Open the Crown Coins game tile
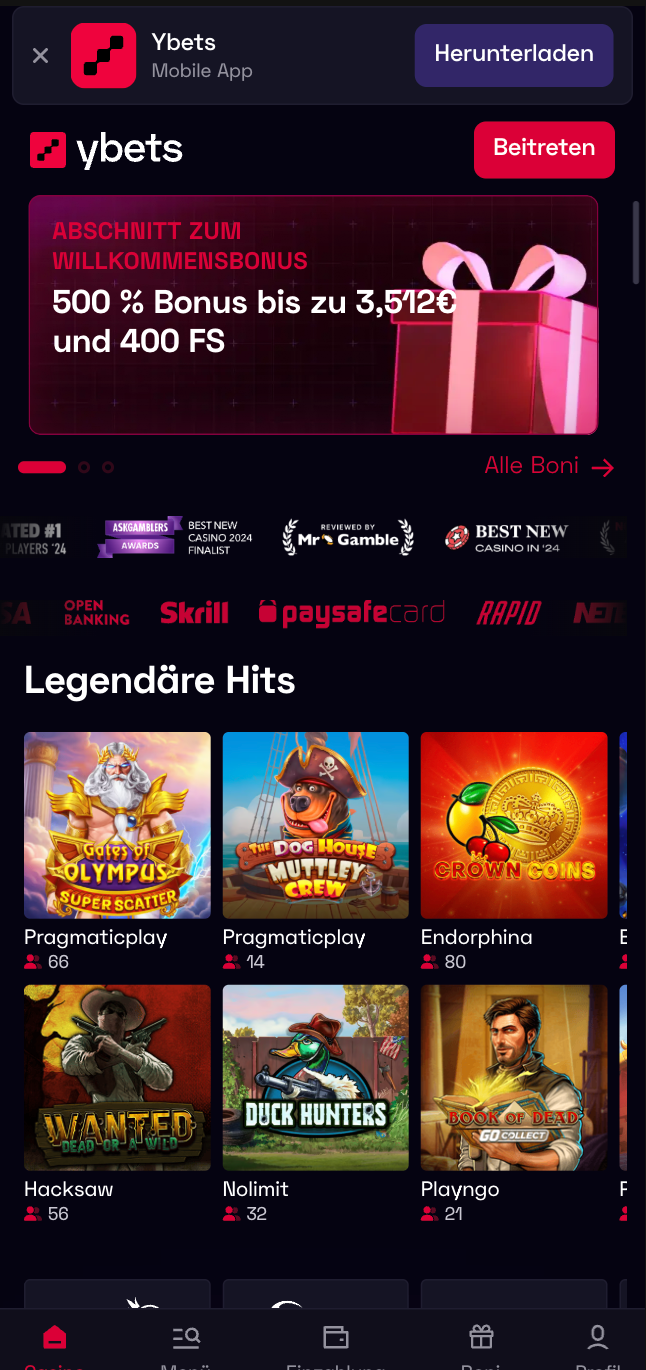 pos(514,825)
